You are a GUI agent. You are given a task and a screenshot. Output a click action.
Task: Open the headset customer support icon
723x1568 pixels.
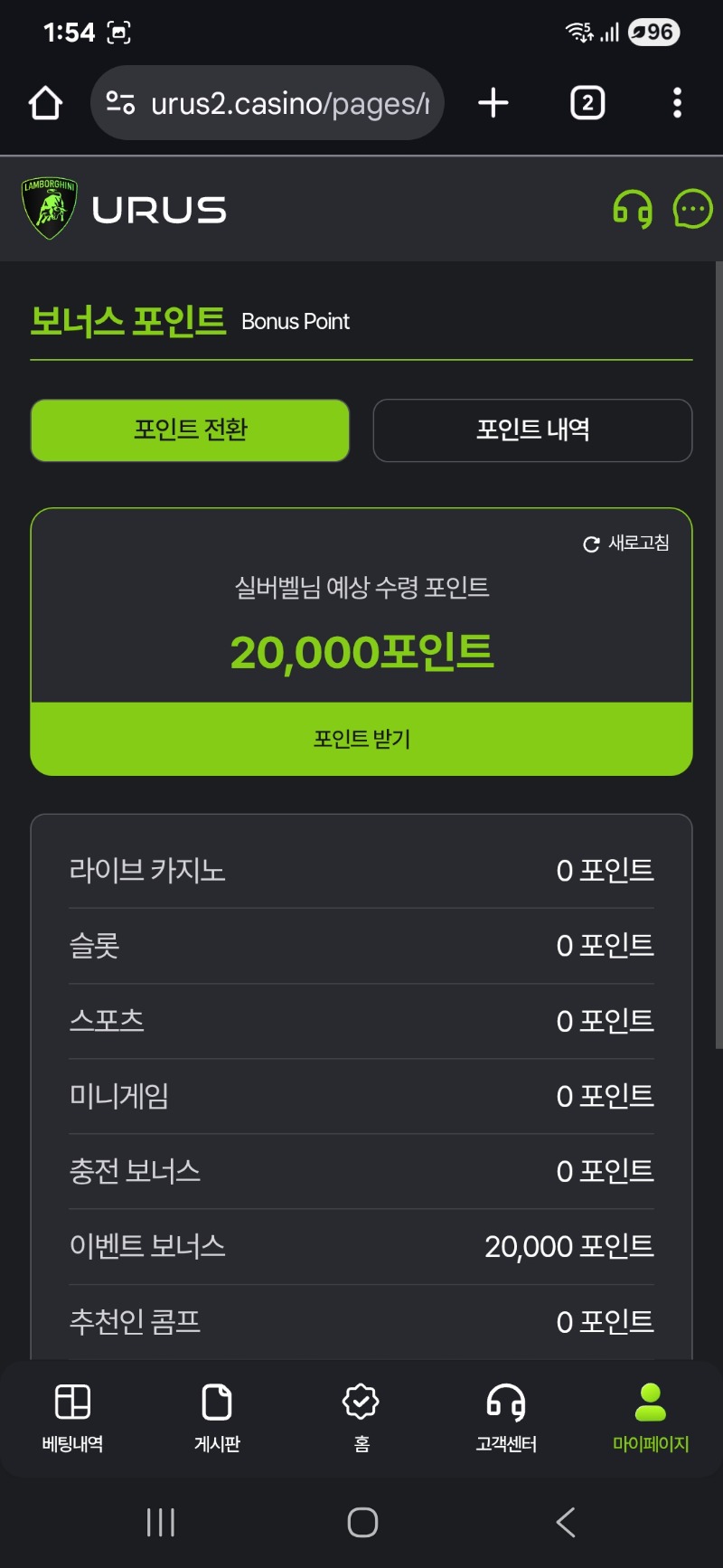[634, 209]
